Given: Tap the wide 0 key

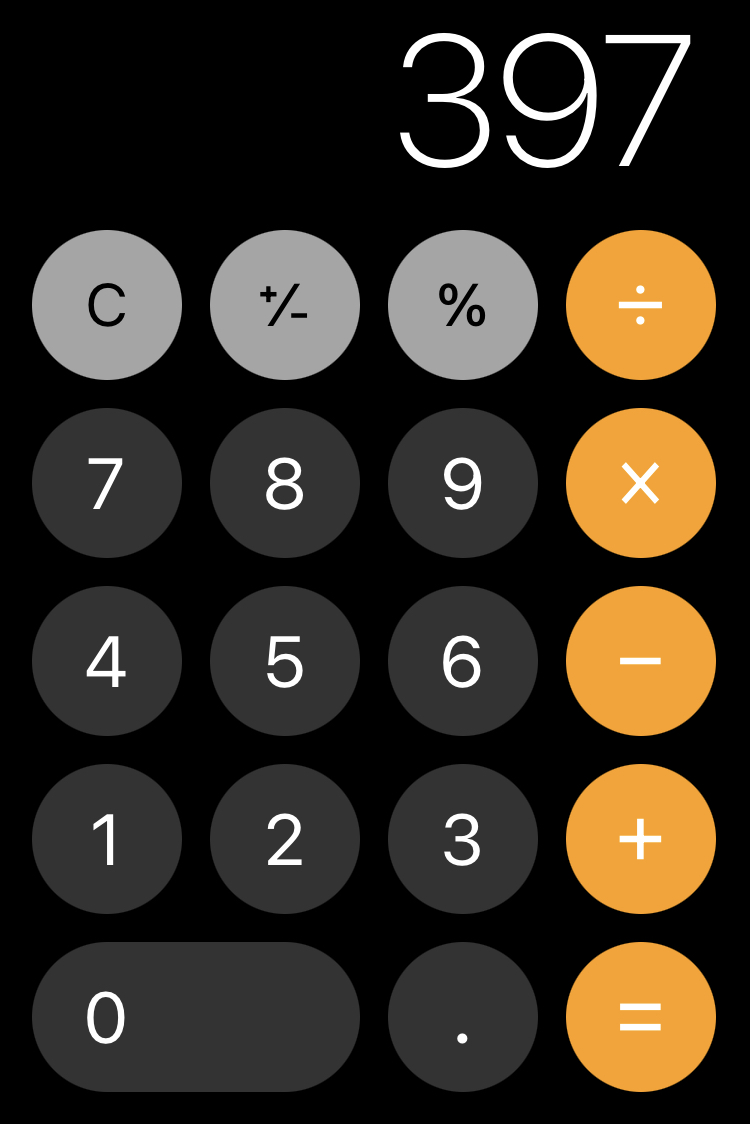Looking at the screenshot, I should [196, 1017].
